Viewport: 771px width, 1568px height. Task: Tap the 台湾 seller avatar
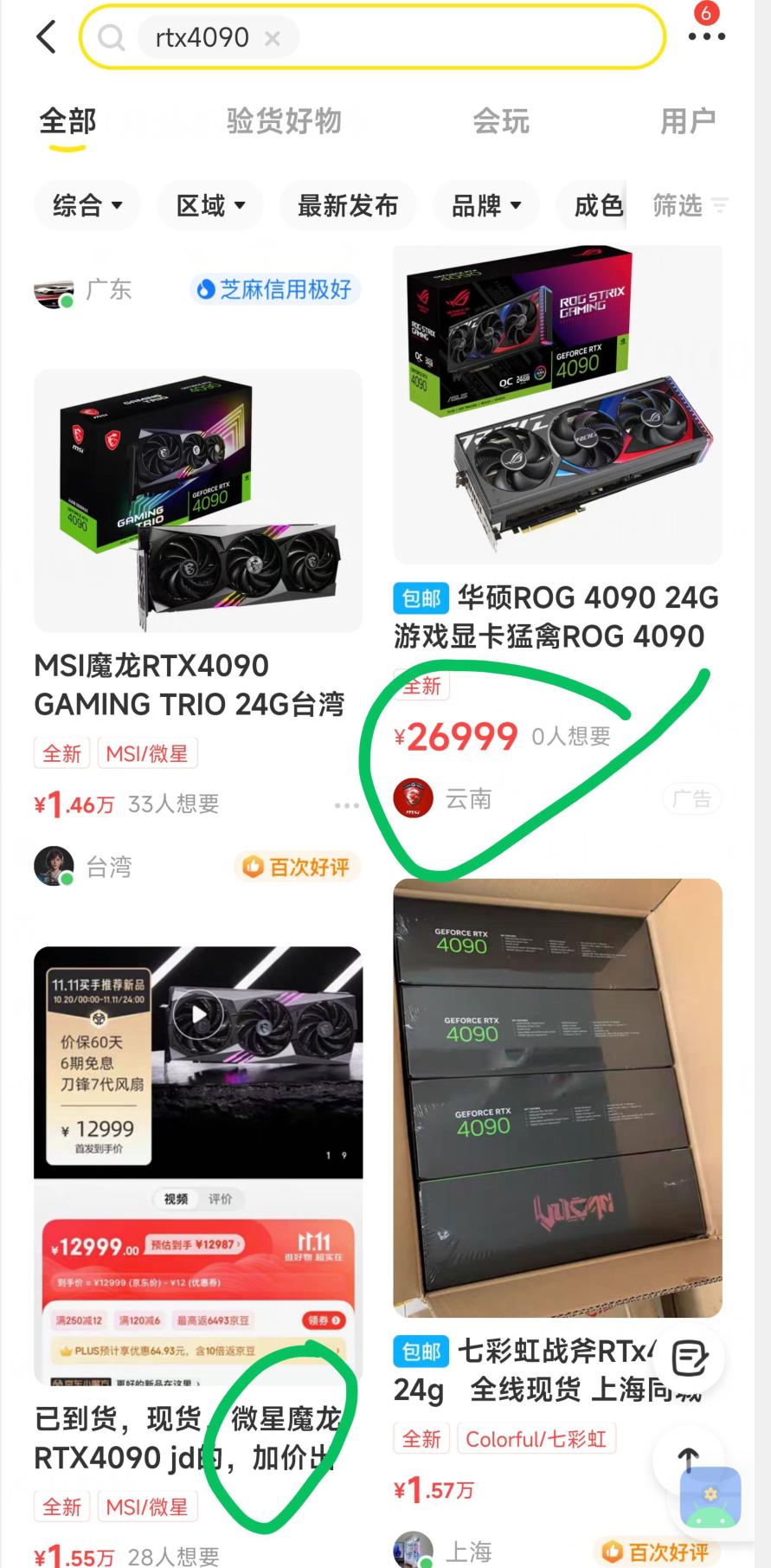pos(52,866)
